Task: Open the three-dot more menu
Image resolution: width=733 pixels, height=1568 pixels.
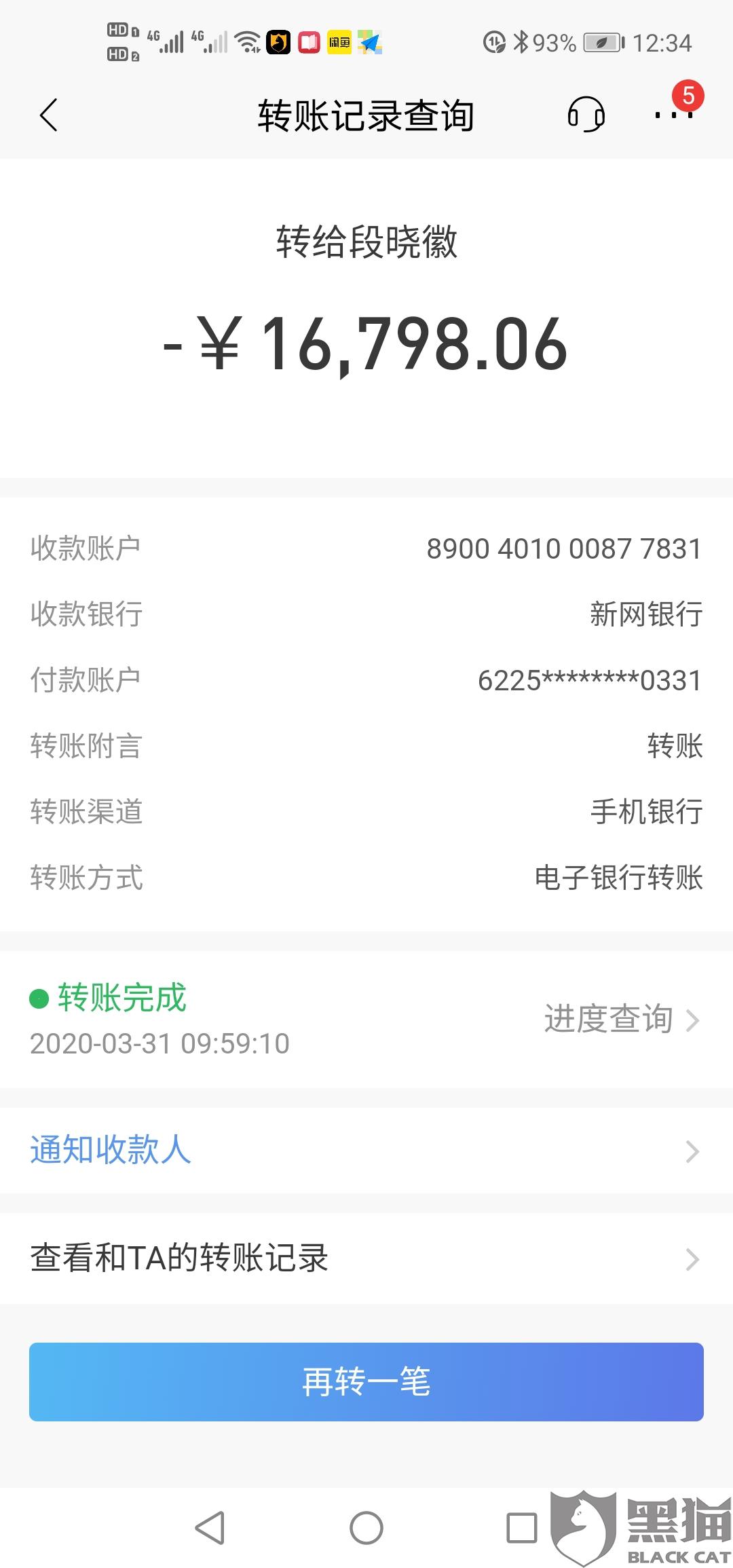Action: tap(673, 115)
